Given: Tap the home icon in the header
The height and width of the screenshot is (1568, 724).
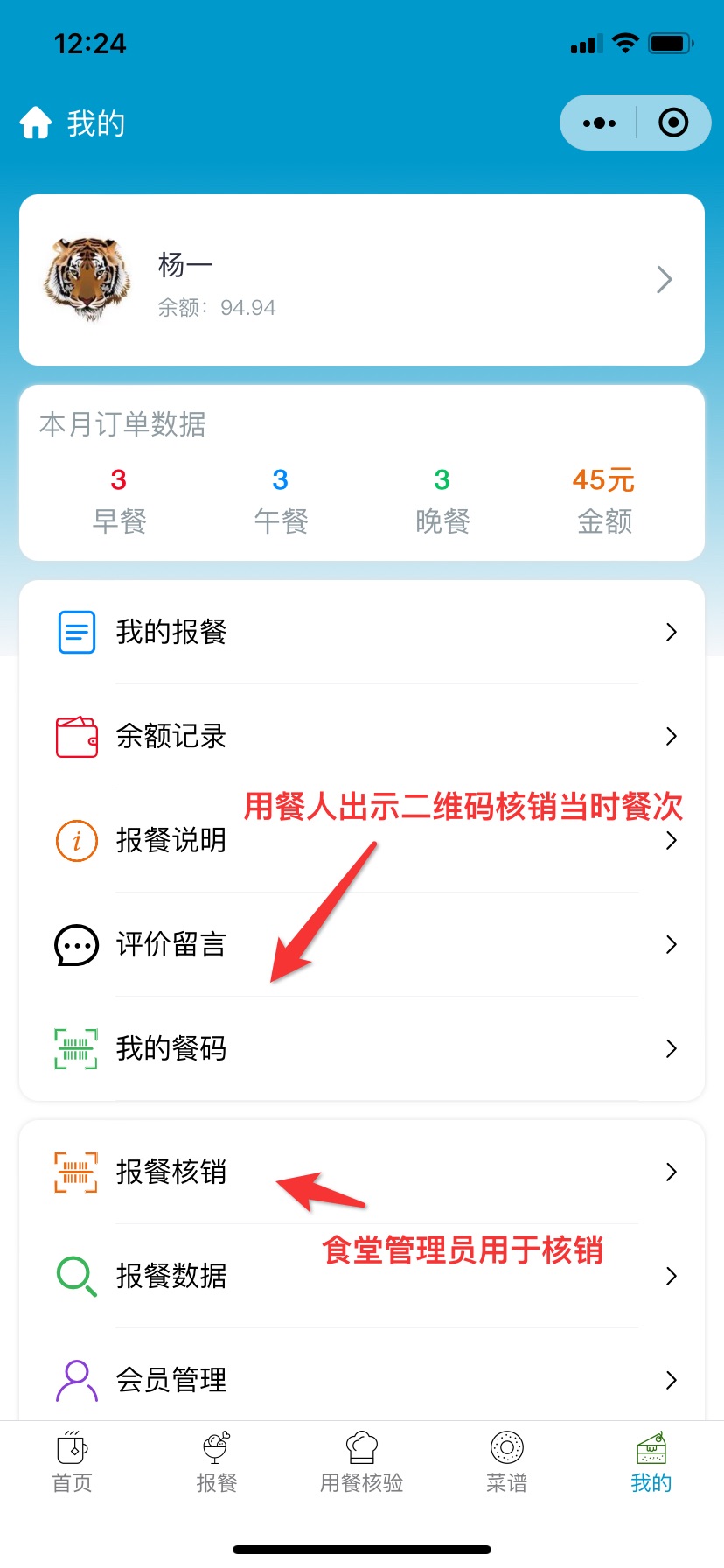Looking at the screenshot, I should [36, 122].
